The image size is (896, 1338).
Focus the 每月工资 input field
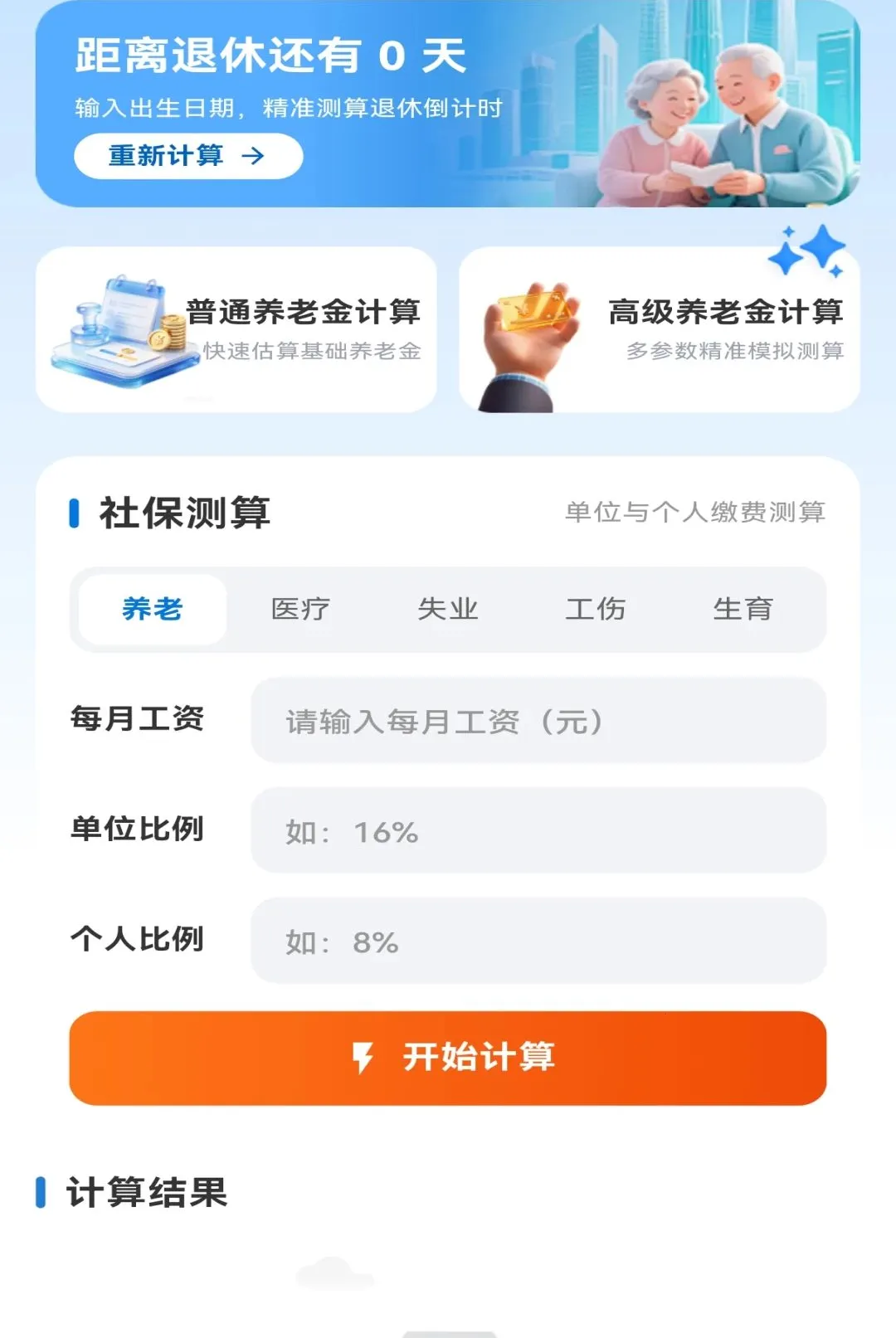click(538, 721)
